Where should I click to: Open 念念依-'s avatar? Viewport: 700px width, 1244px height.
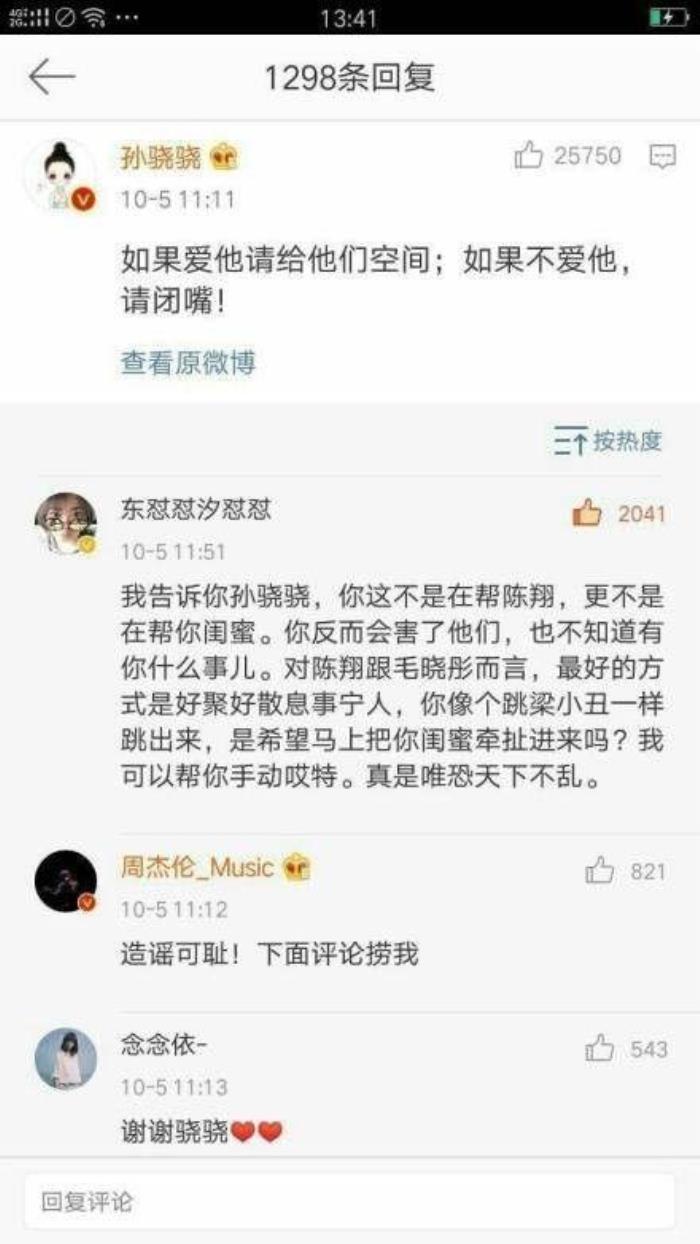66,1058
